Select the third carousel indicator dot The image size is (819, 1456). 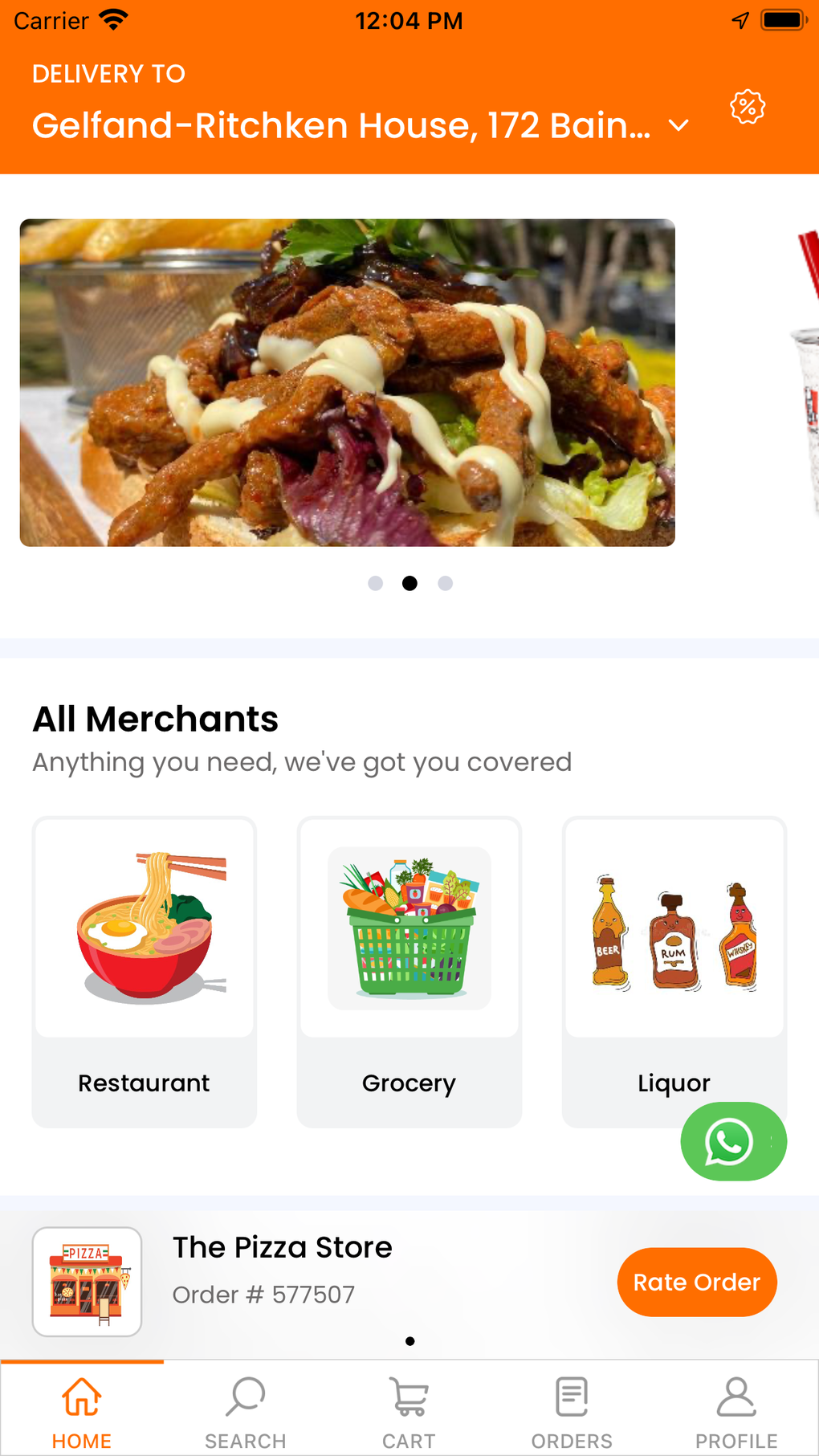tap(445, 583)
